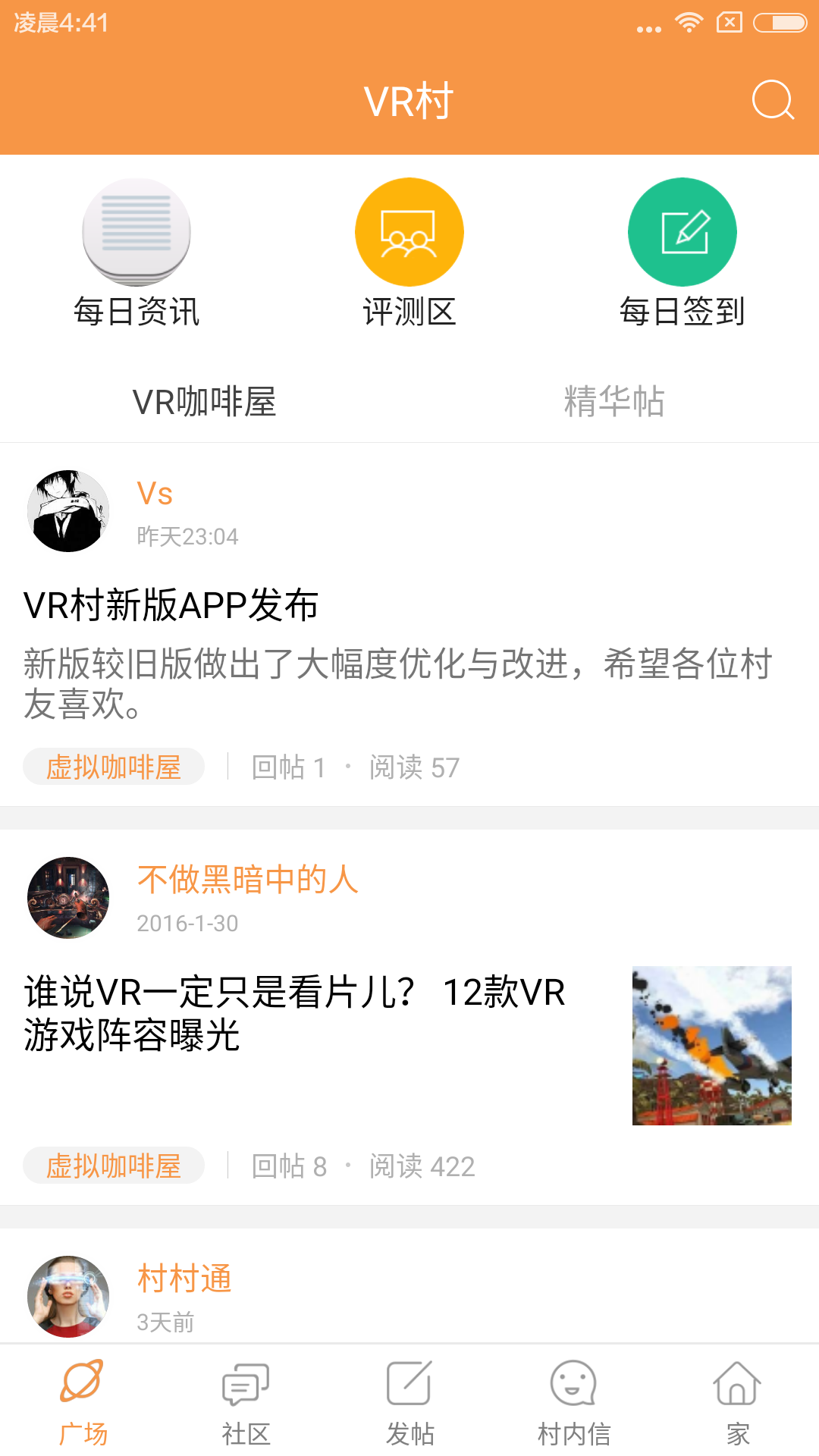Switch to the 精华帖 tab
819x1456 pixels.
coord(614,401)
